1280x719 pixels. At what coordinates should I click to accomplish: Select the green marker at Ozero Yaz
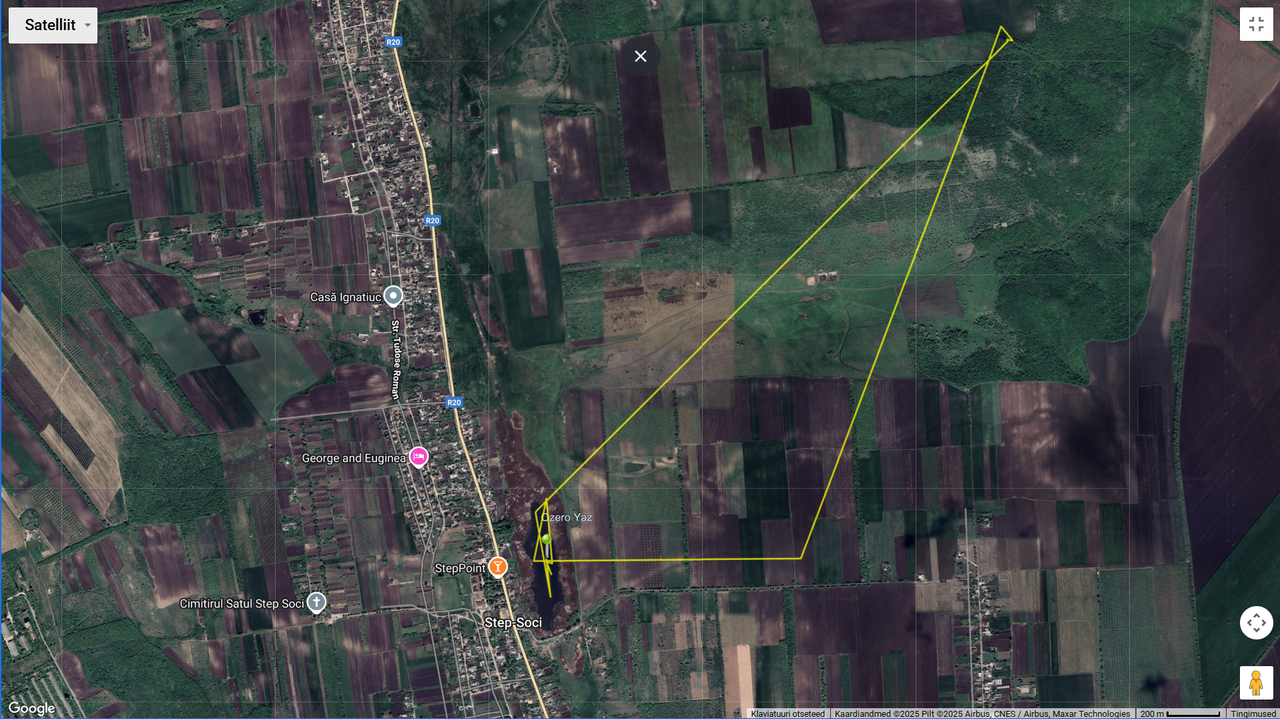pyautogui.click(x=546, y=539)
